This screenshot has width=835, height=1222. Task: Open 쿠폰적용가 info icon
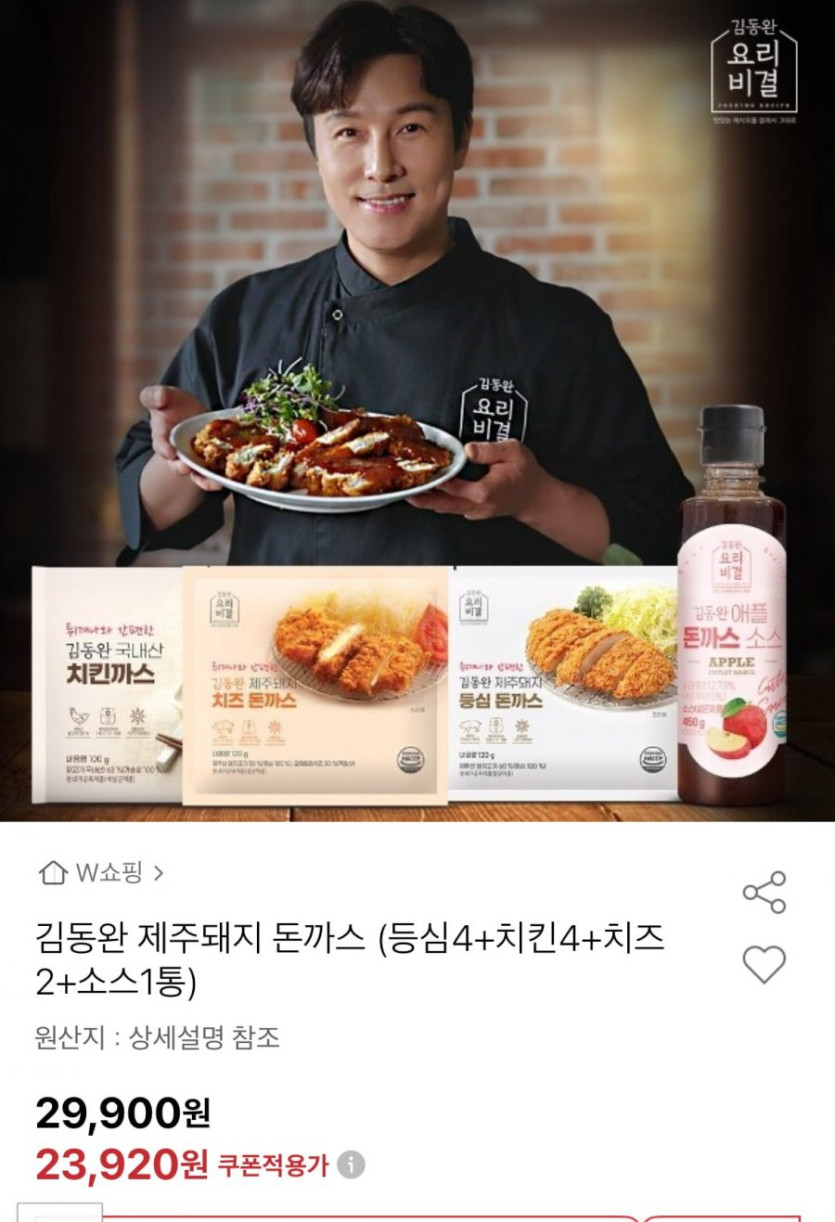pos(351,1165)
